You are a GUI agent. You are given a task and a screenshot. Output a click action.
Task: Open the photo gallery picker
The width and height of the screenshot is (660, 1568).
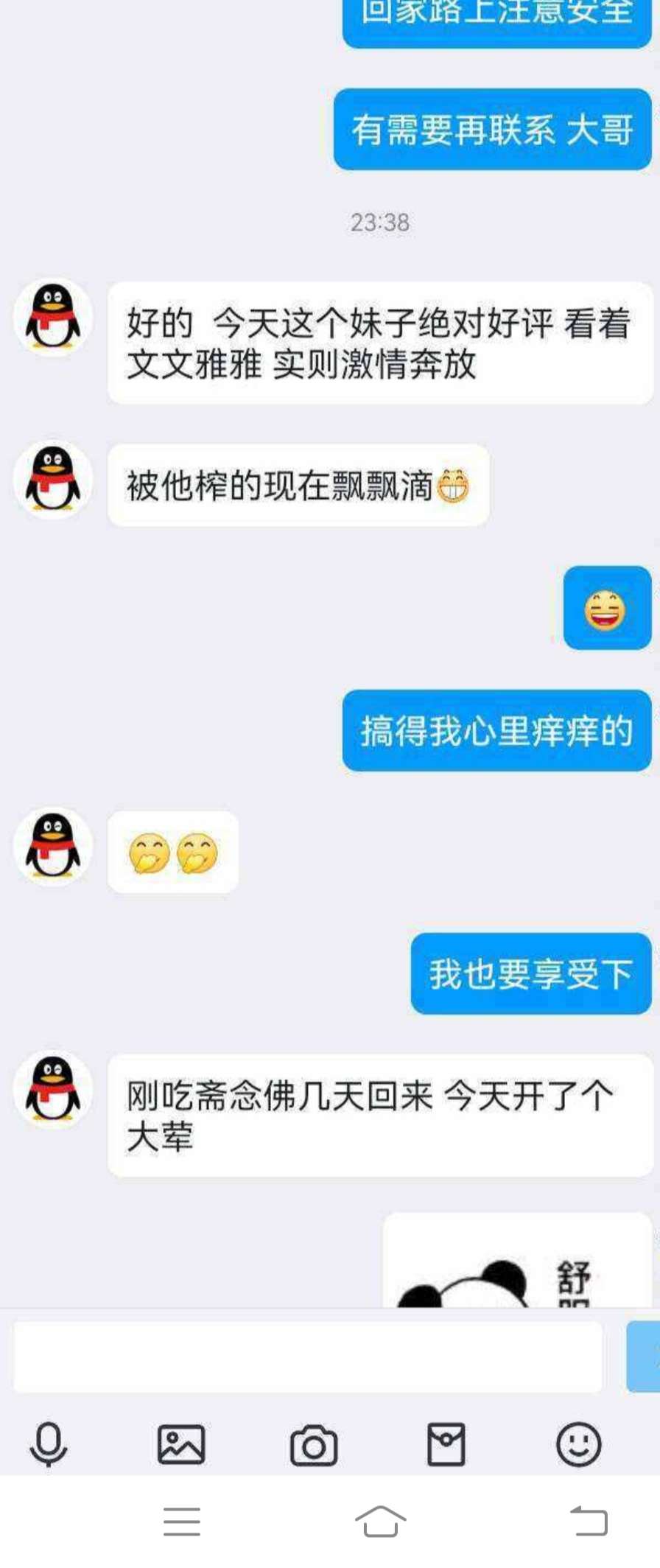(x=181, y=1444)
